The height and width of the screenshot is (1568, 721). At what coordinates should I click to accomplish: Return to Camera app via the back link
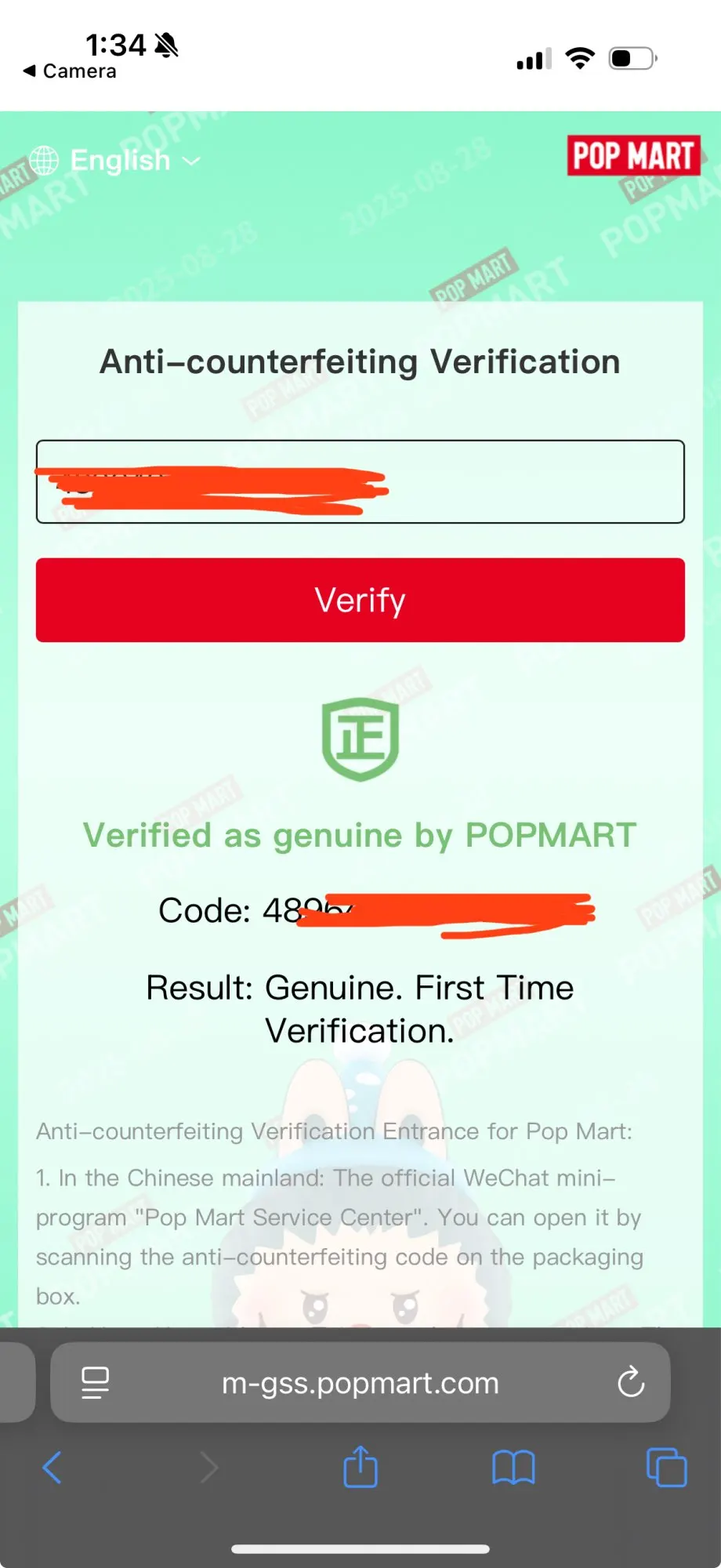(x=70, y=71)
